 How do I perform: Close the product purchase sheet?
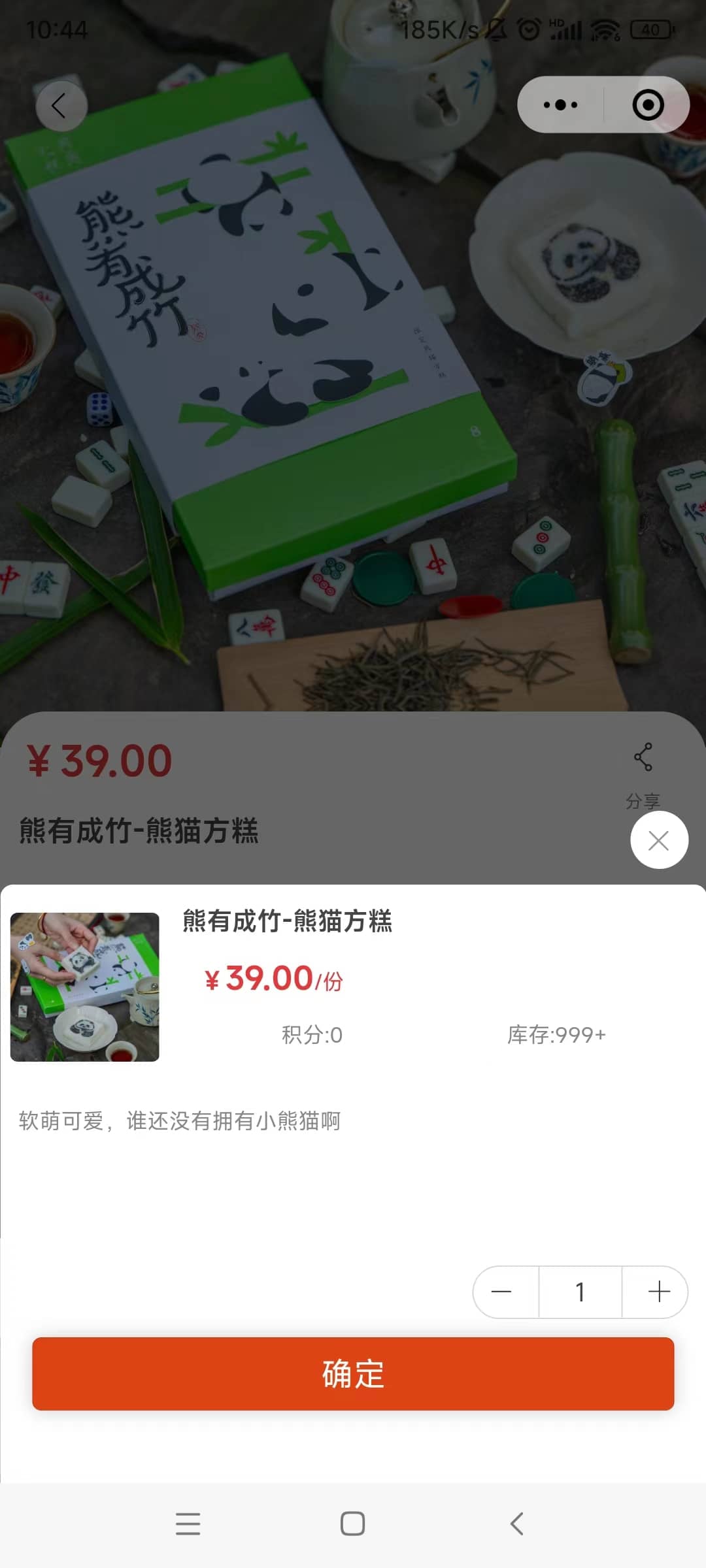point(659,840)
